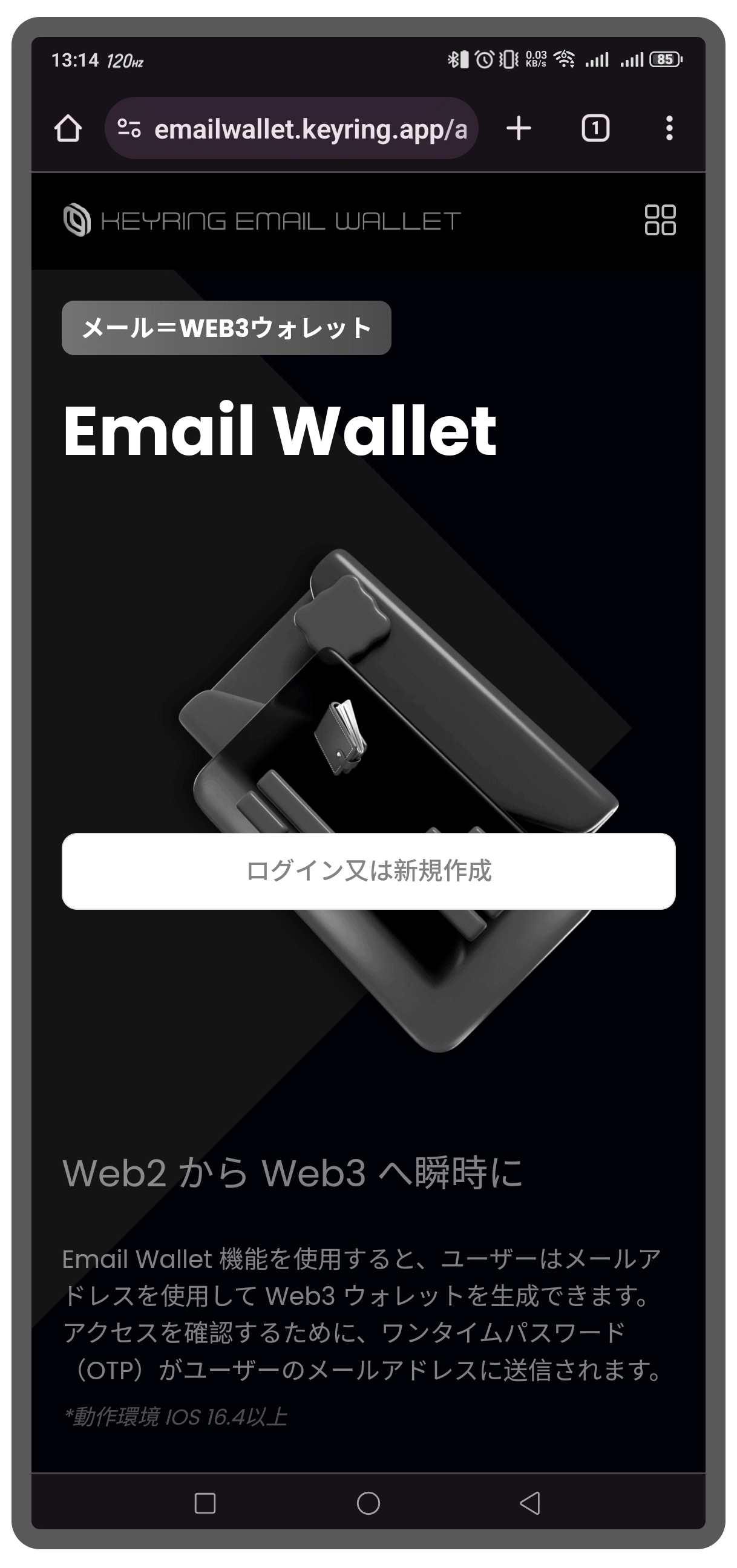Open the grid menu in site header

[660, 220]
